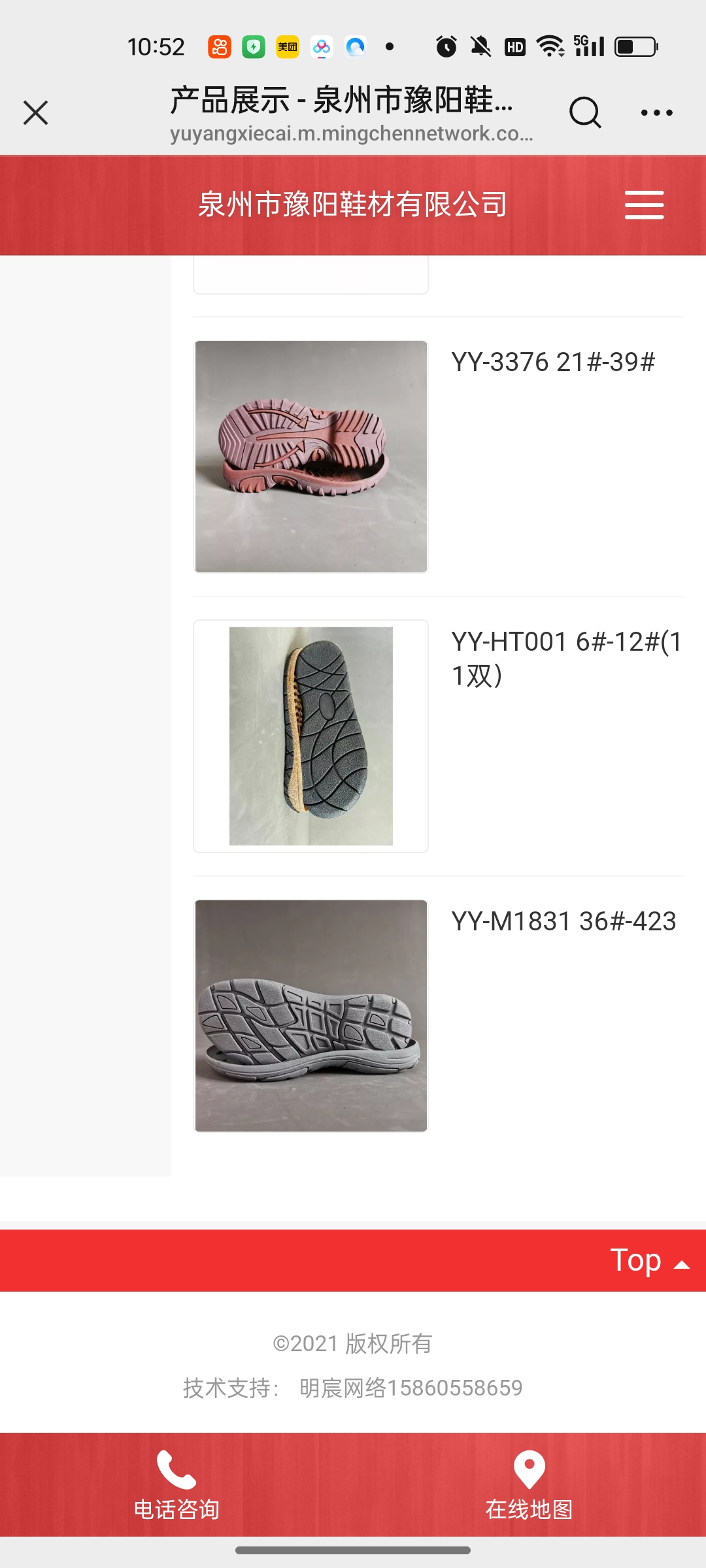Viewport: 706px width, 1568px height.
Task: View the YY-M1831 36#-423 product image
Action: 311,1016
